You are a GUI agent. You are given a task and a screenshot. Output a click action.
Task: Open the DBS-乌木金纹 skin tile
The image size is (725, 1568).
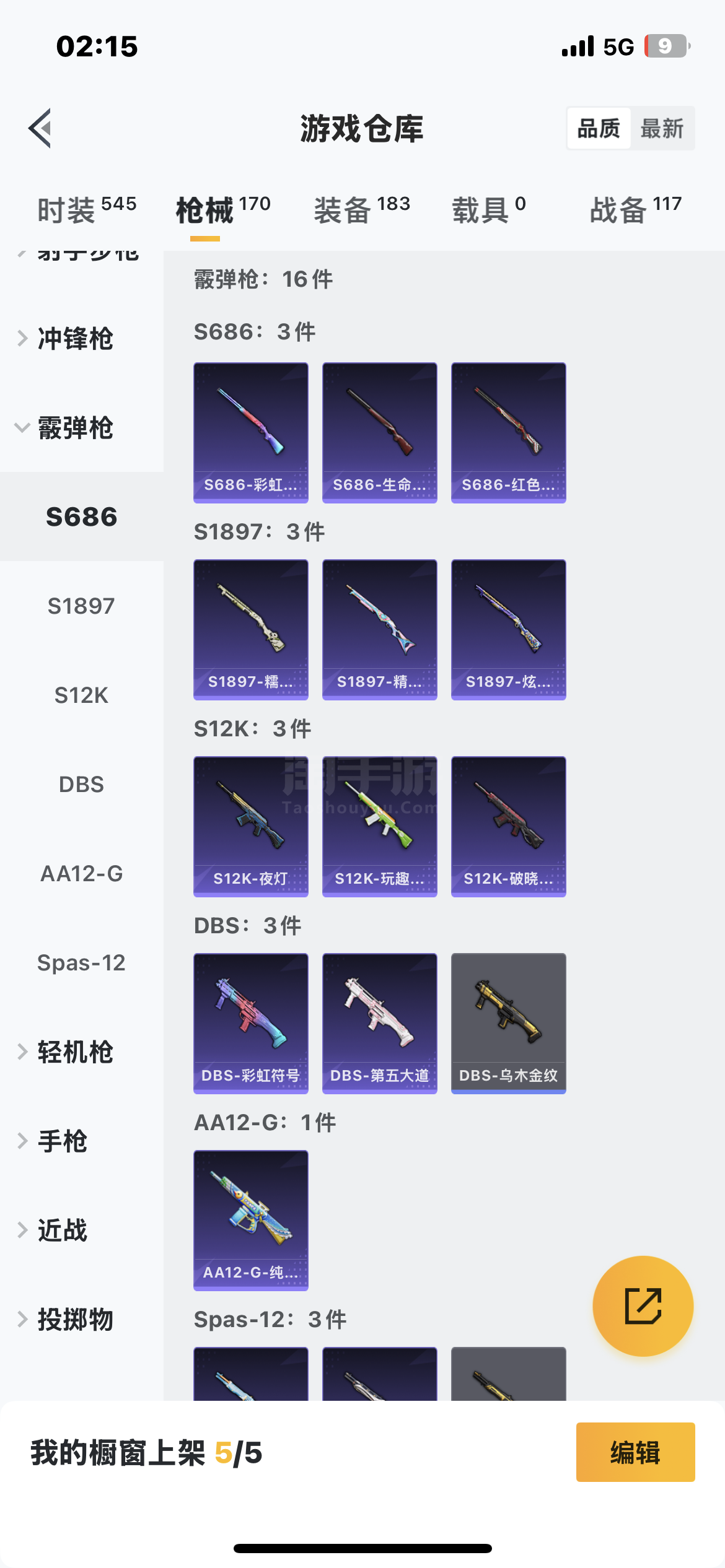[509, 1023]
